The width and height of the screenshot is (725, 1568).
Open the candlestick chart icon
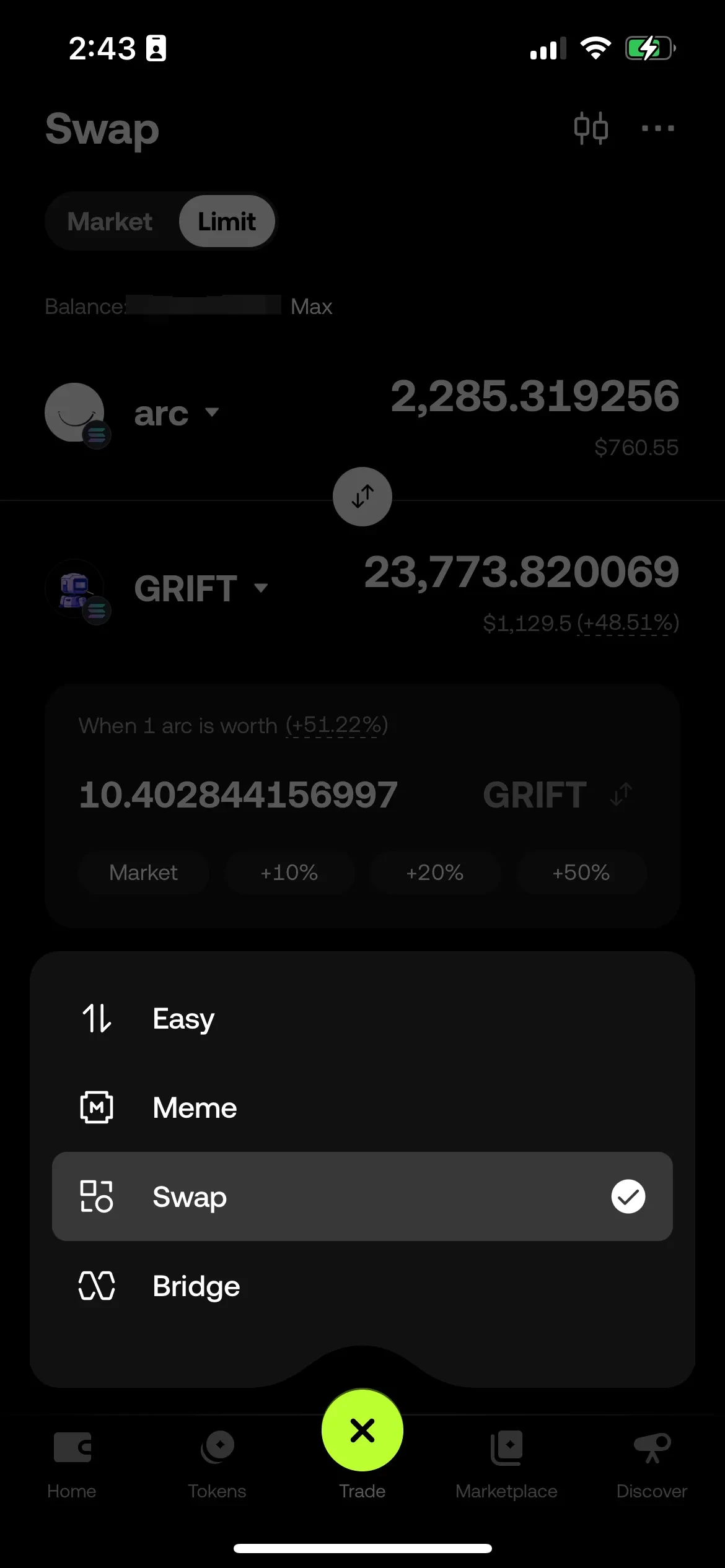tap(591, 128)
